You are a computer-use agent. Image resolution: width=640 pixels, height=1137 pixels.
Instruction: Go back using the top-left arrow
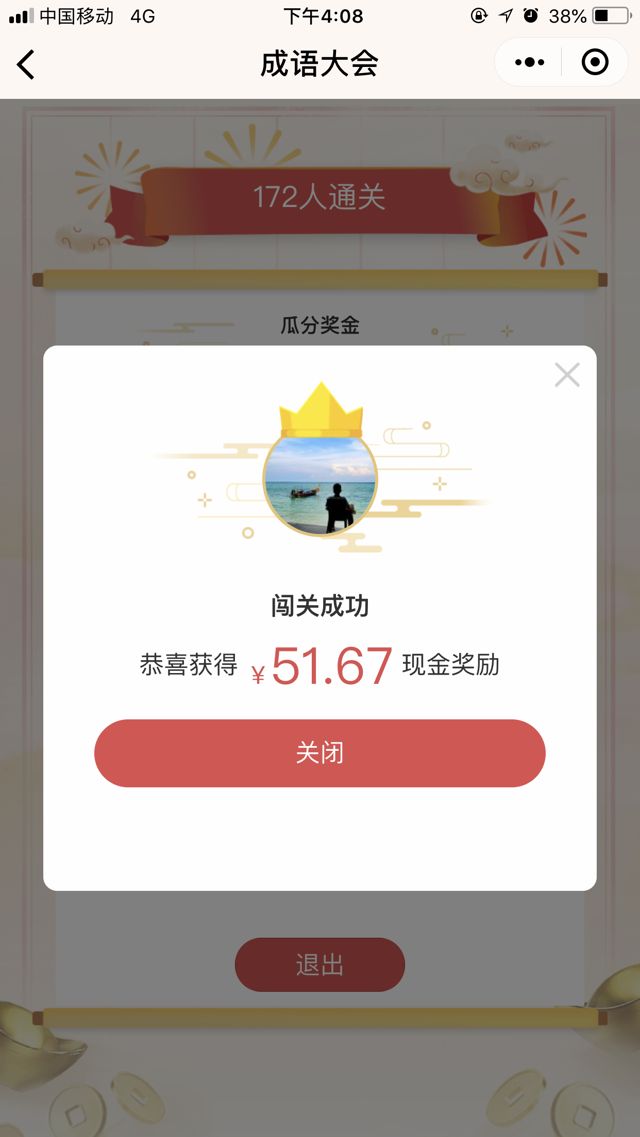(x=26, y=64)
